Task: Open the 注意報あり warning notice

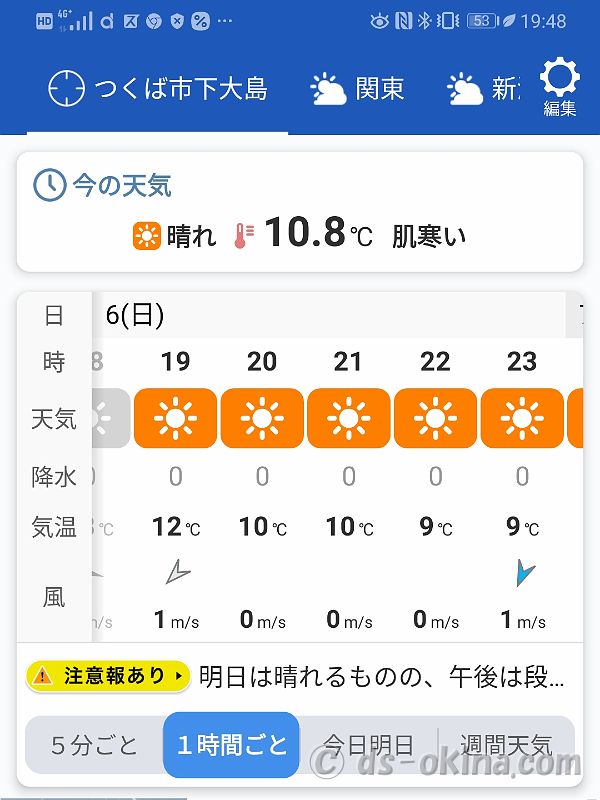Action: click(x=108, y=677)
